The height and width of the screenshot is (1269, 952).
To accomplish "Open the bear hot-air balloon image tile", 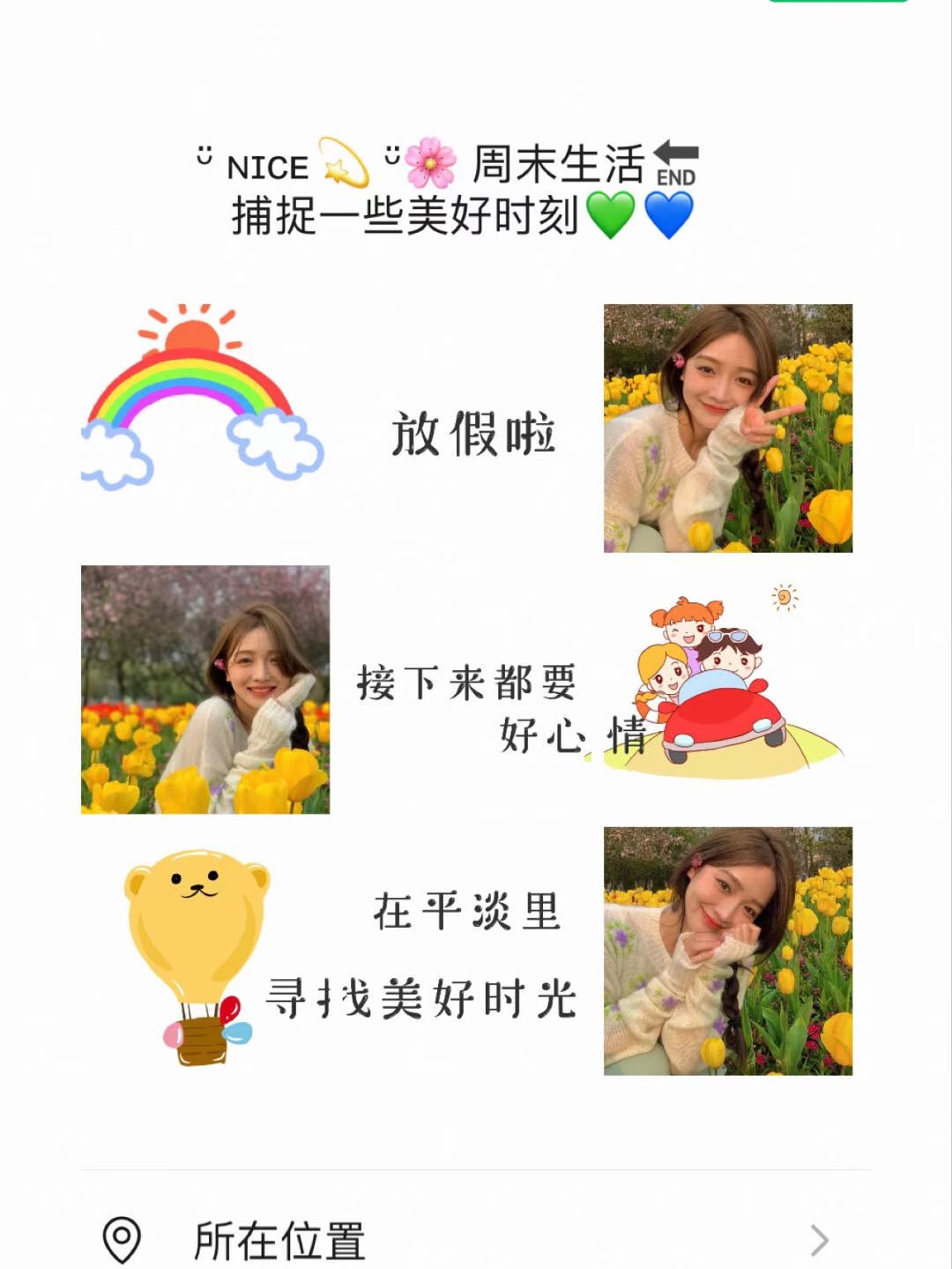I will (x=205, y=951).
